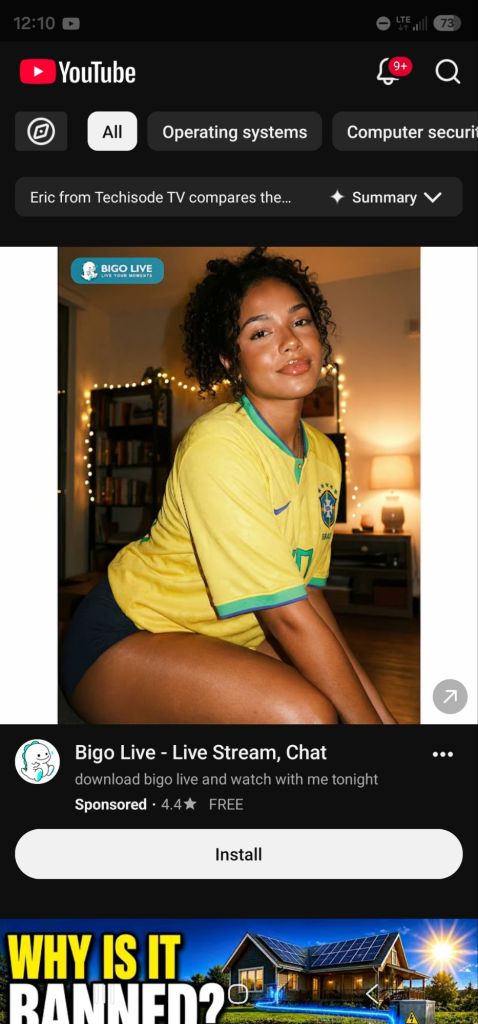The width and height of the screenshot is (478, 1024).
Task: Open the Explore compass chip
Action: coord(41,131)
